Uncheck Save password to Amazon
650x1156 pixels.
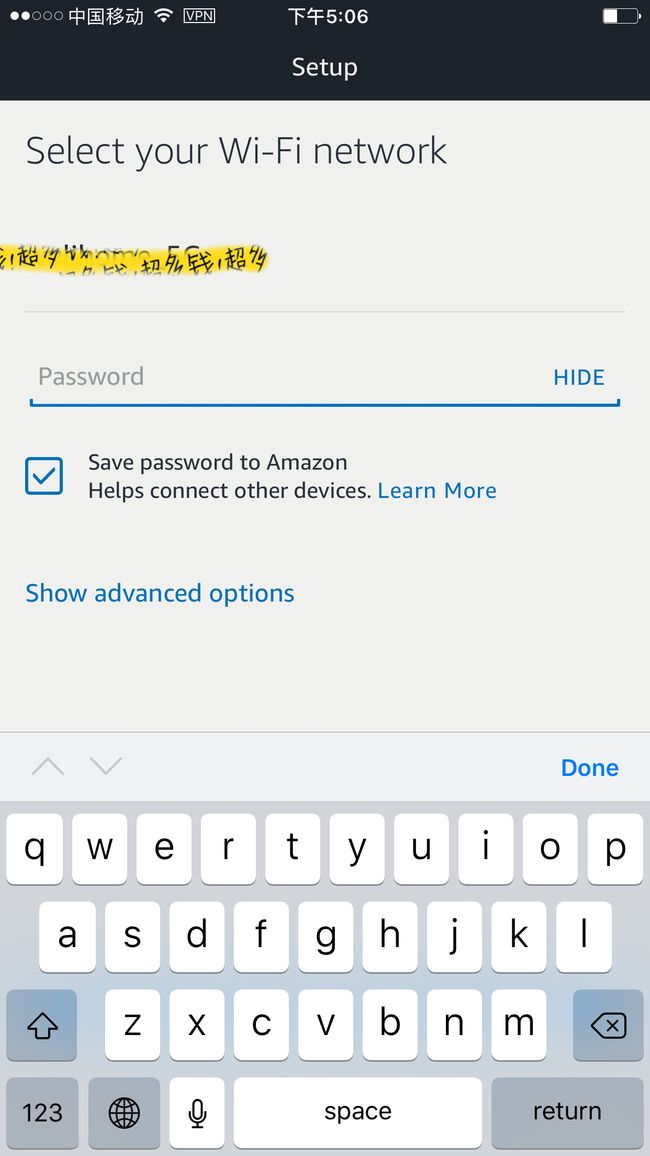click(x=44, y=476)
